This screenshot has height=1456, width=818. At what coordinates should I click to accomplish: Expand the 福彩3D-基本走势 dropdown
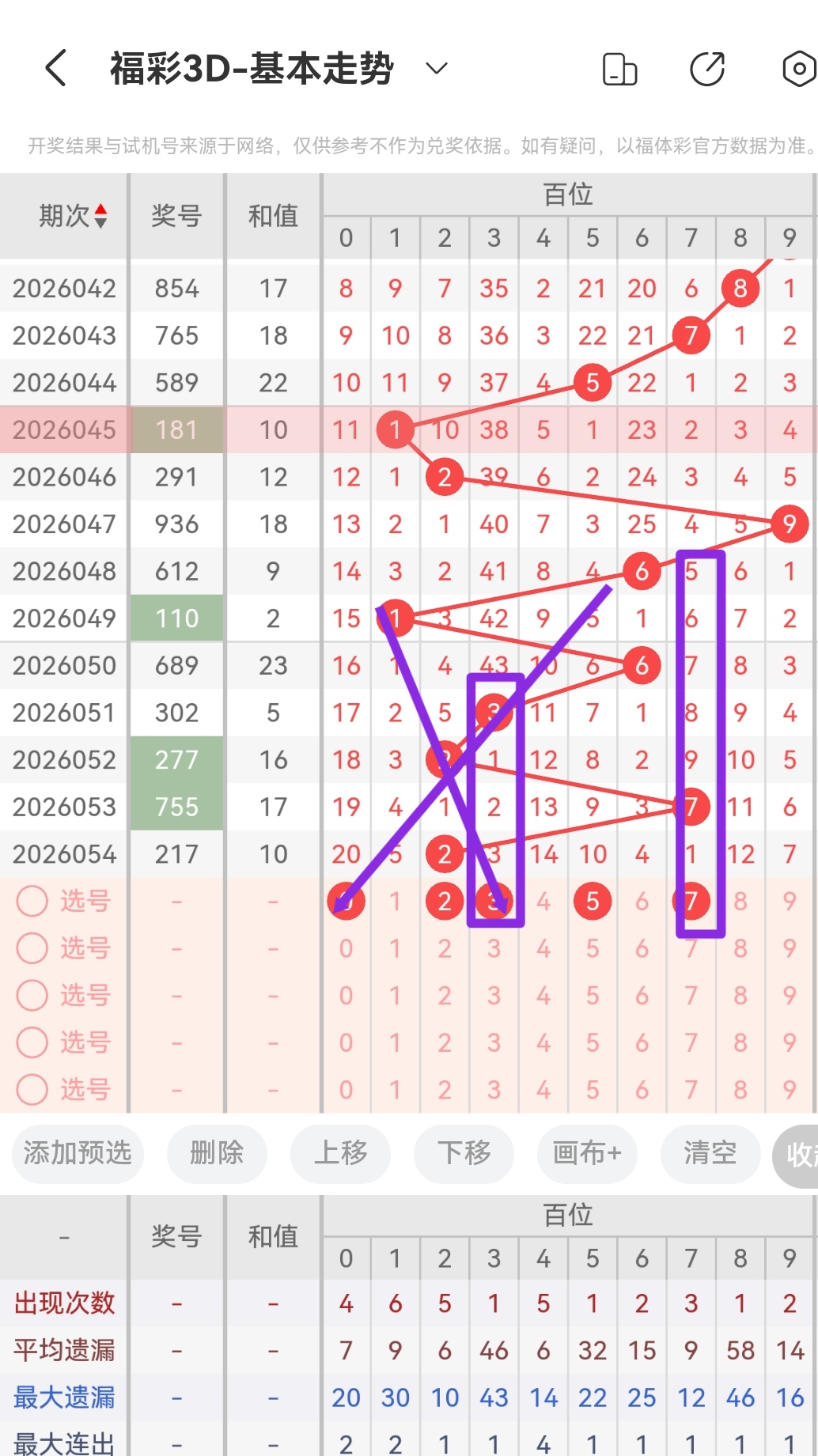pos(436,69)
